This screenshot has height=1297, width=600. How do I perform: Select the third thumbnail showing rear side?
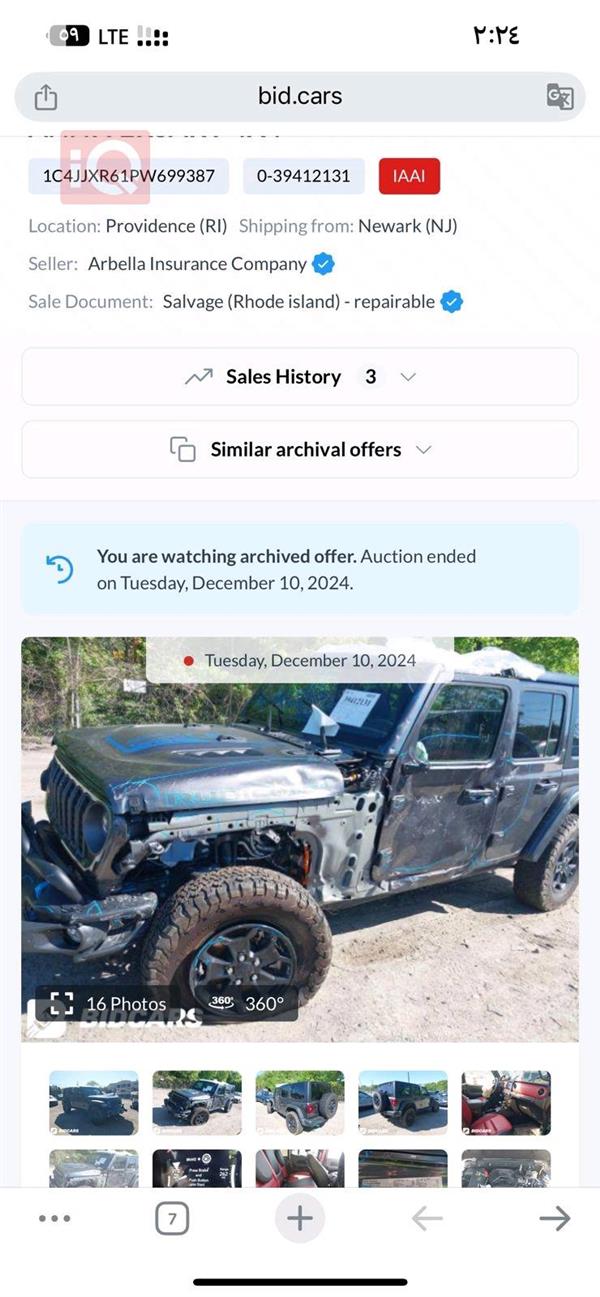[x=300, y=1102]
